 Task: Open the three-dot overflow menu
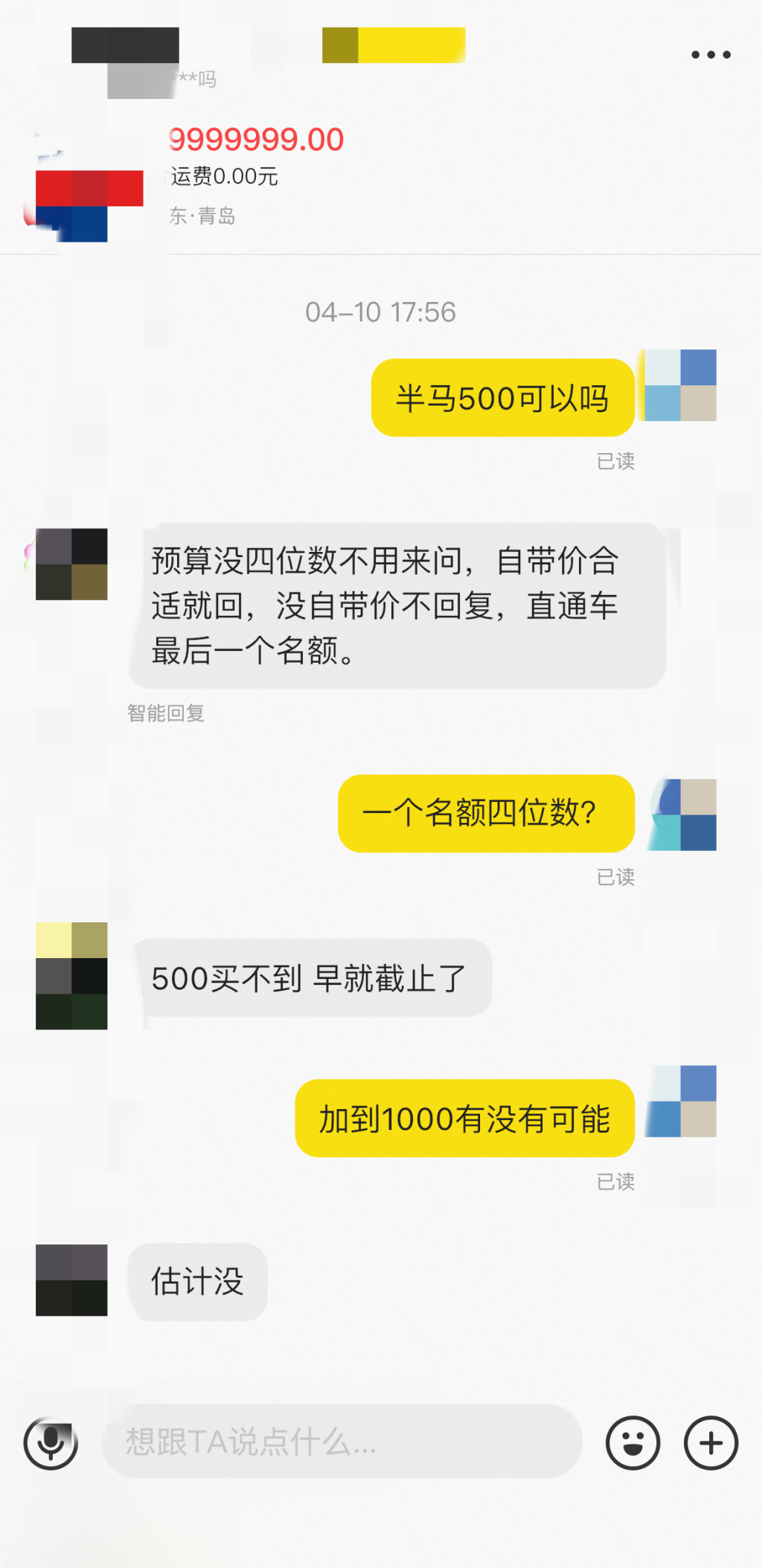click(x=711, y=54)
